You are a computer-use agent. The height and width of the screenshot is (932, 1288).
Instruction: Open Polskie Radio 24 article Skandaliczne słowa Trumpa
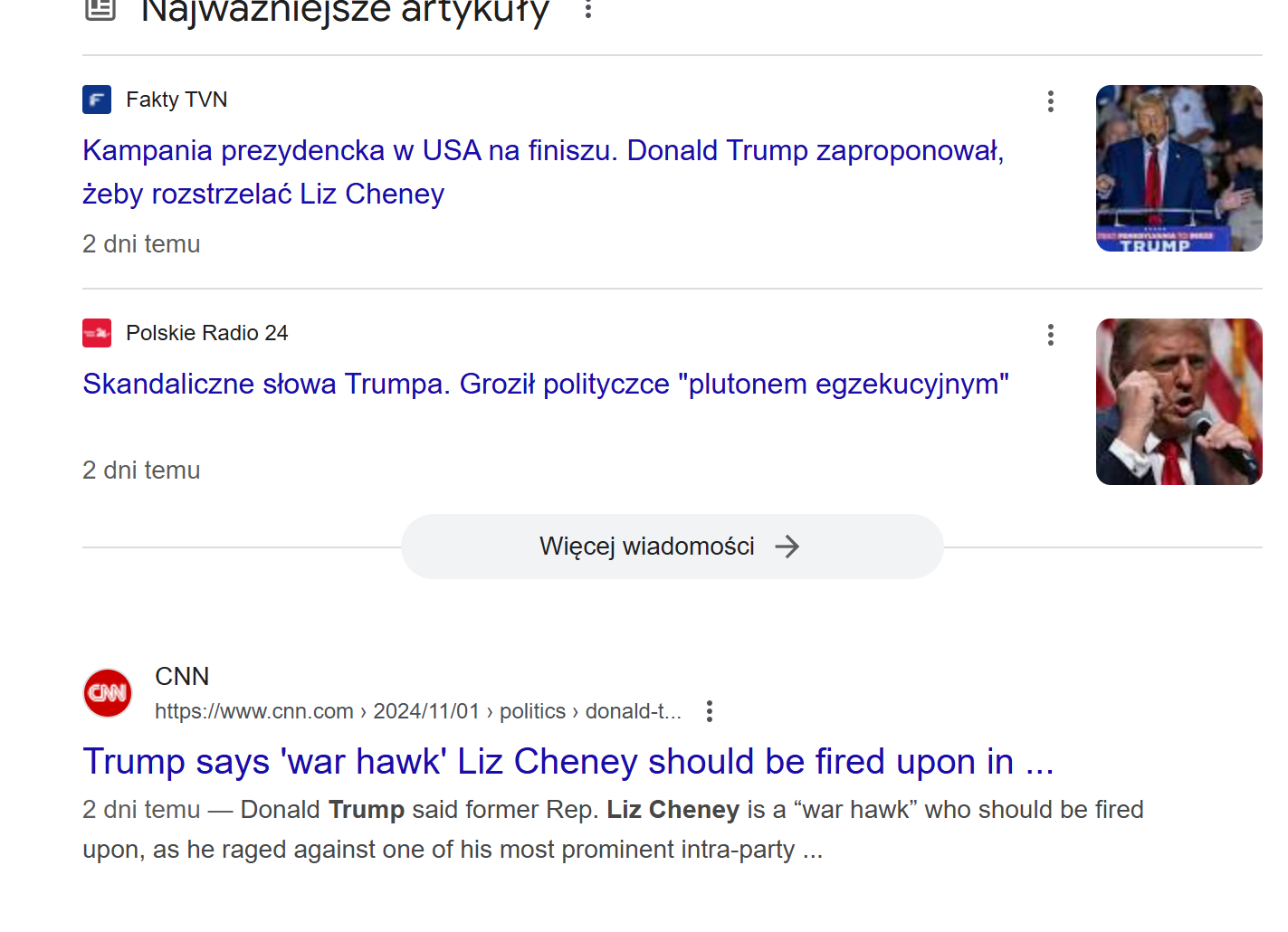pos(545,384)
